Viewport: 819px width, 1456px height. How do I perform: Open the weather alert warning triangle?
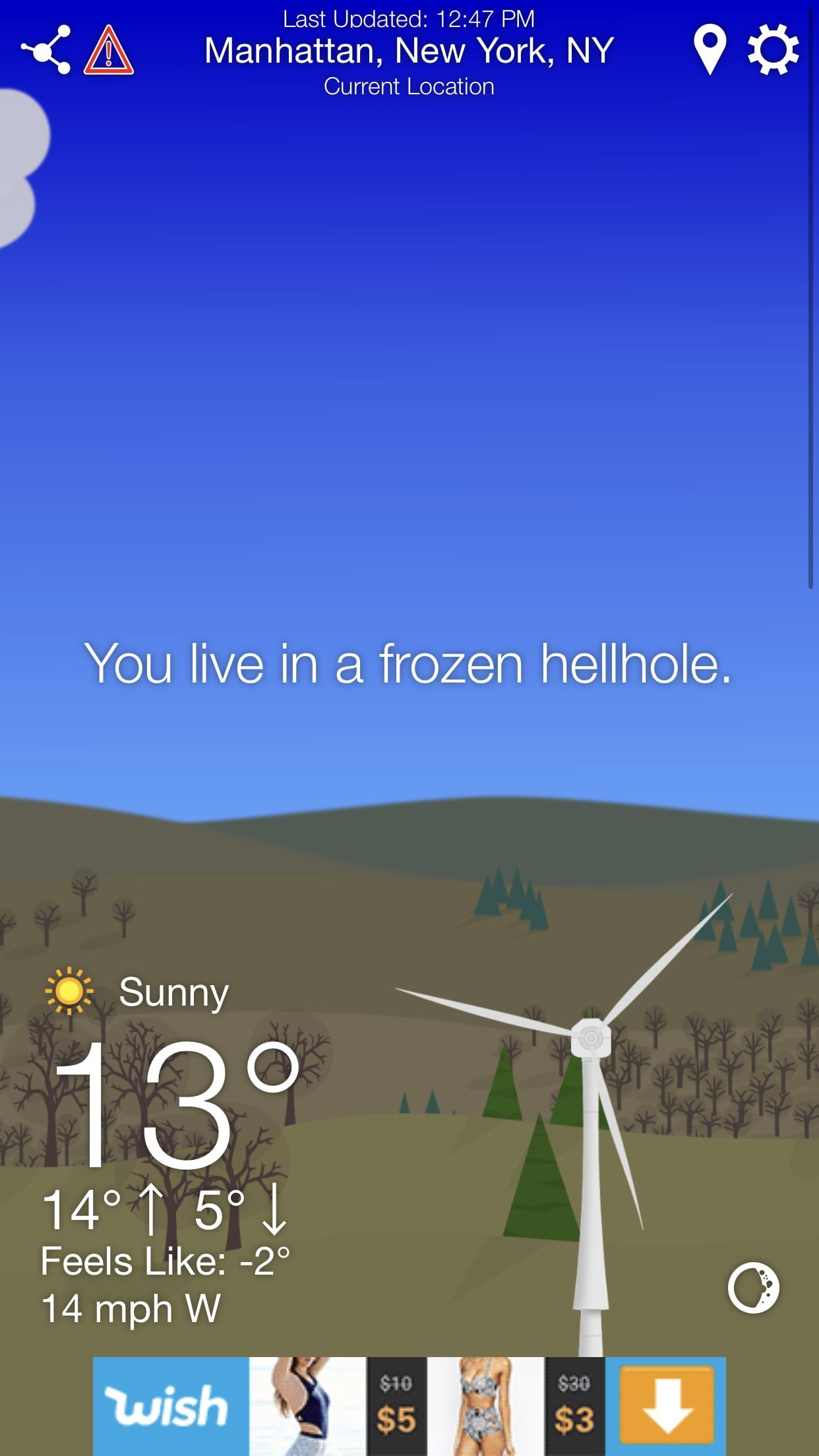coord(109,49)
